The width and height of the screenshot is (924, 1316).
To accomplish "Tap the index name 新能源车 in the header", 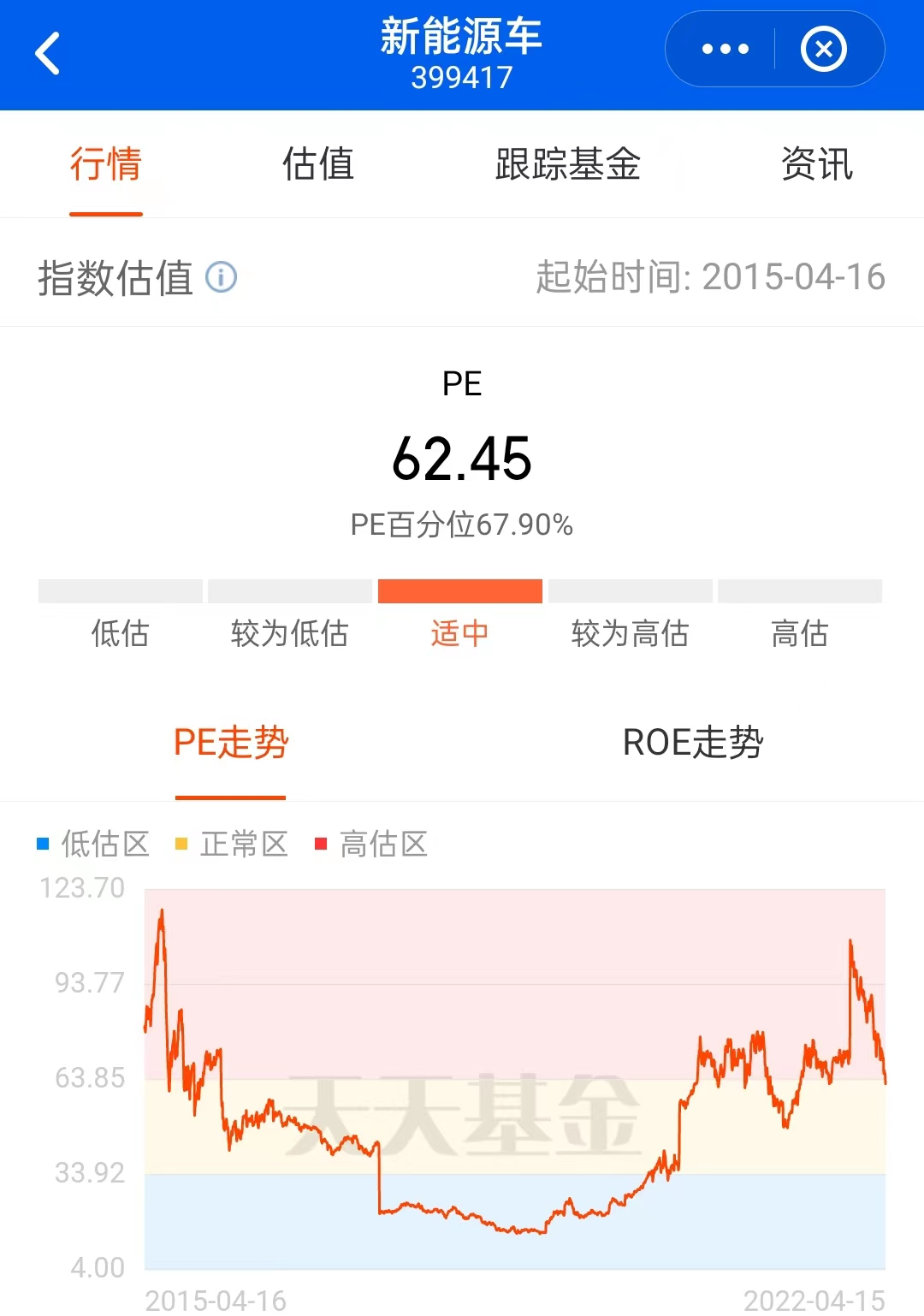I will tap(462, 38).
